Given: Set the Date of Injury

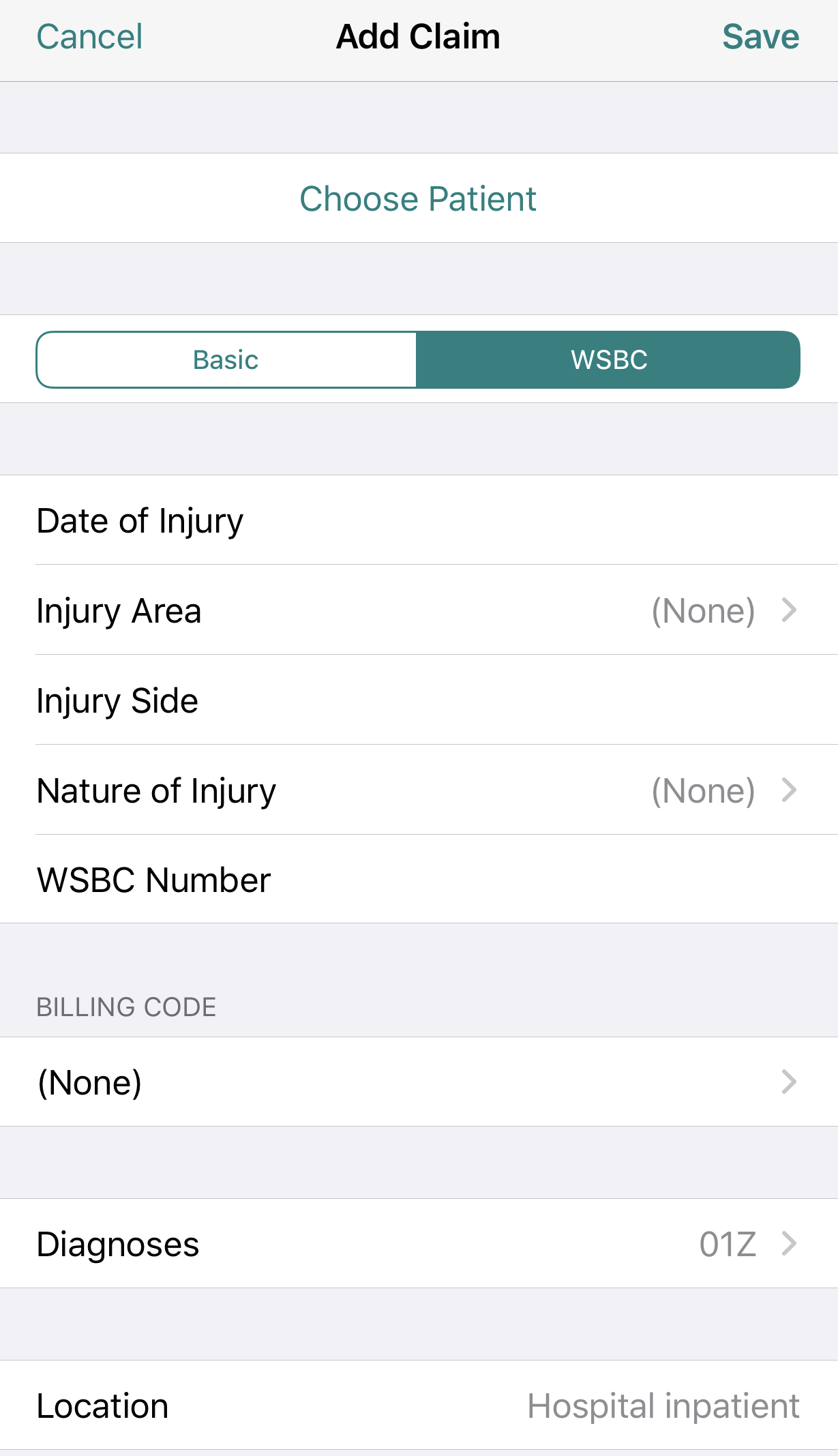Looking at the screenshot, I should click(419, 520).
